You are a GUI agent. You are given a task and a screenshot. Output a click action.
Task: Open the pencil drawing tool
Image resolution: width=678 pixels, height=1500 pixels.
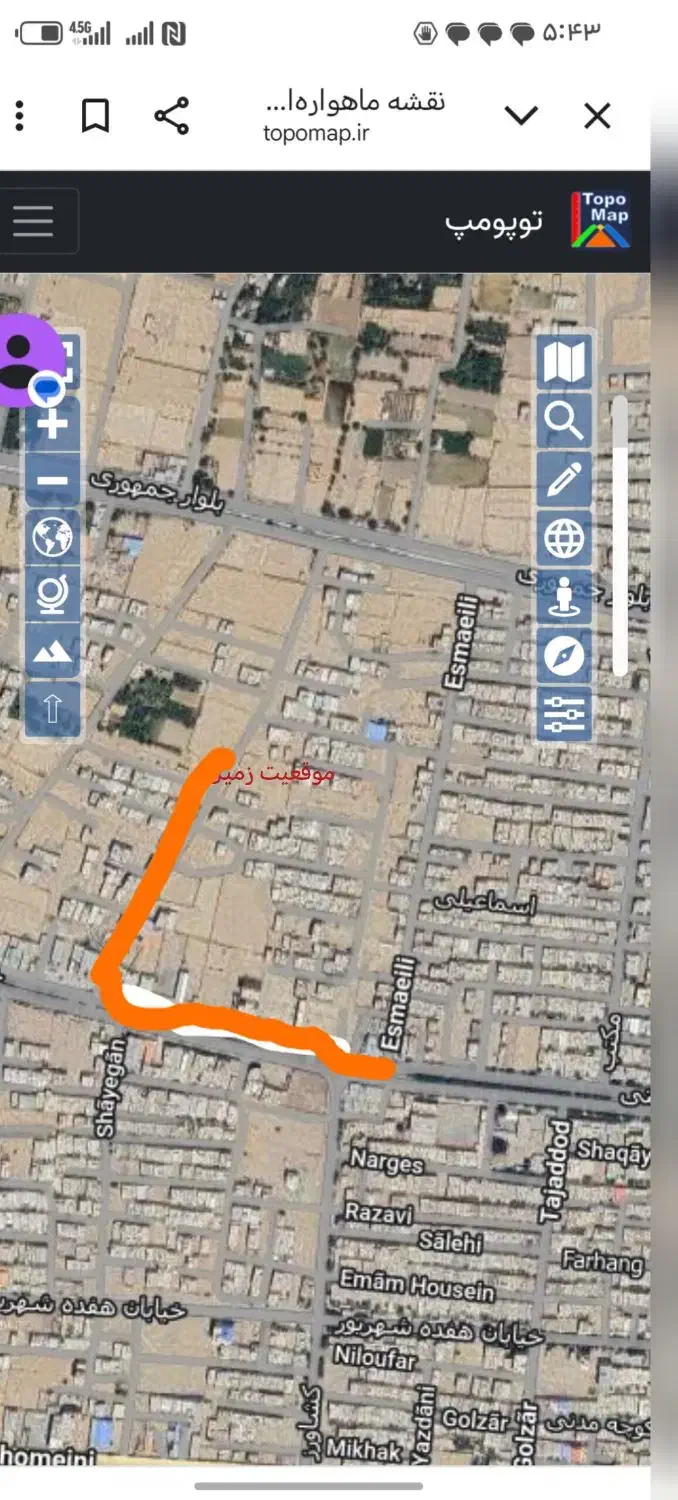point(564,480)
